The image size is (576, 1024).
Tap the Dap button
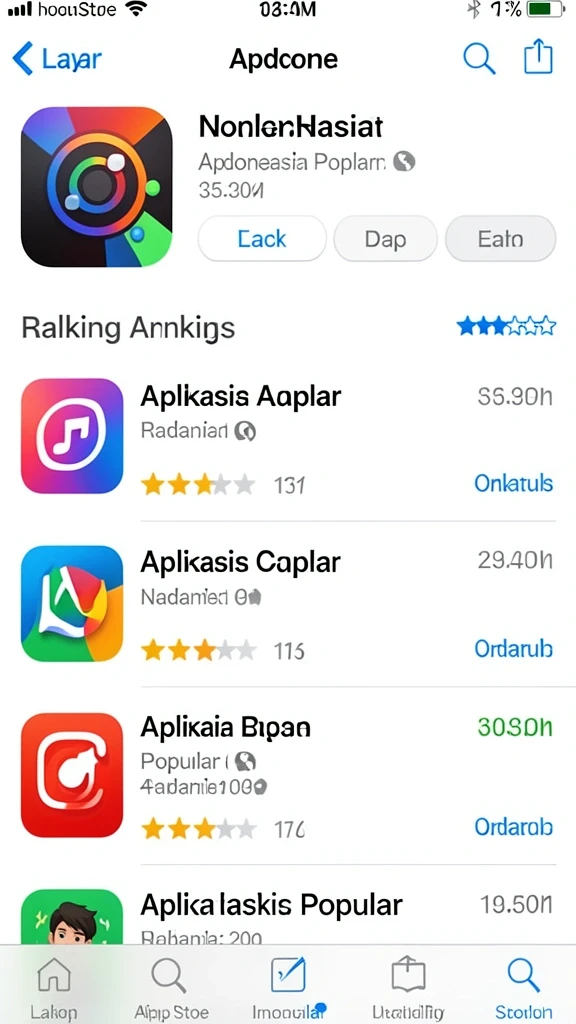385,239
